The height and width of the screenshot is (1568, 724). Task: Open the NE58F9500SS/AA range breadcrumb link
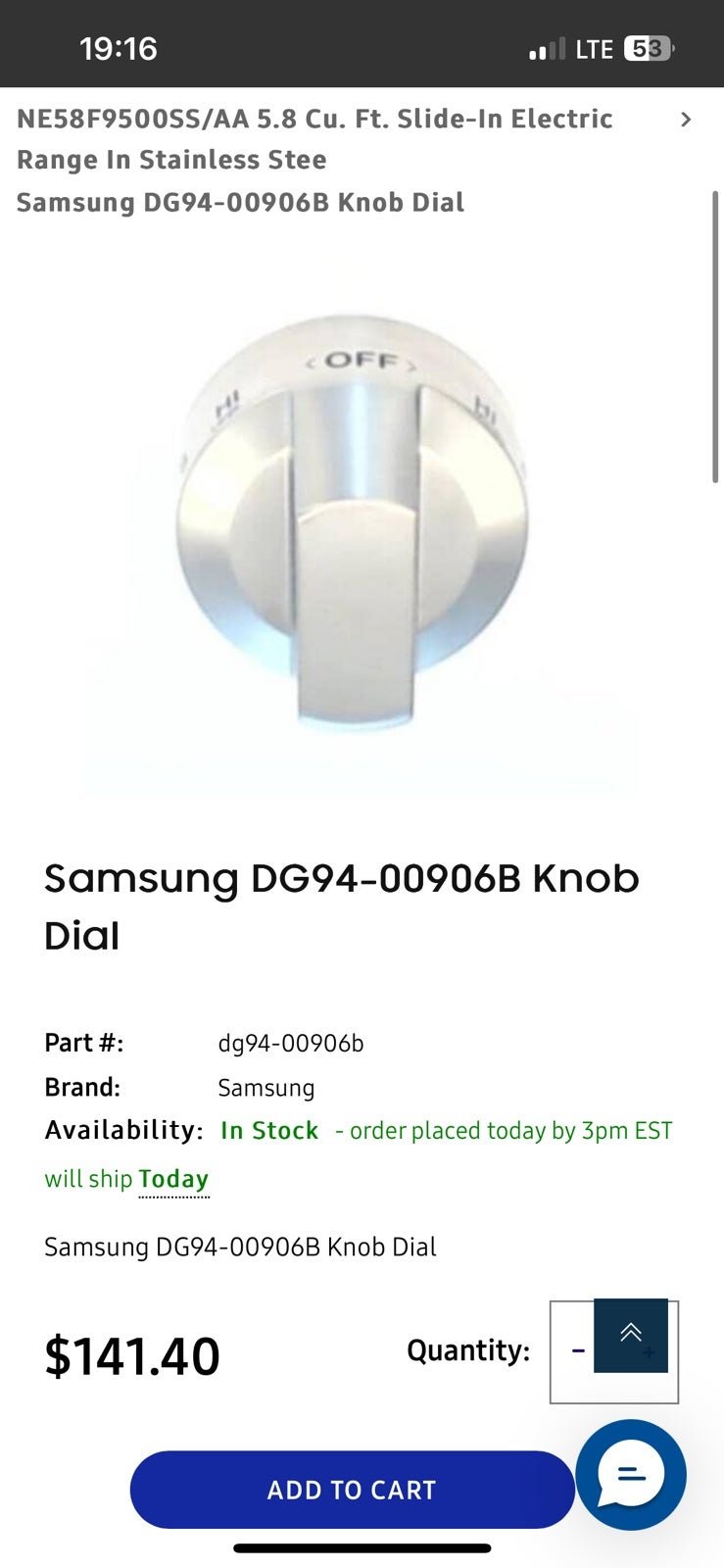point(314,139)
